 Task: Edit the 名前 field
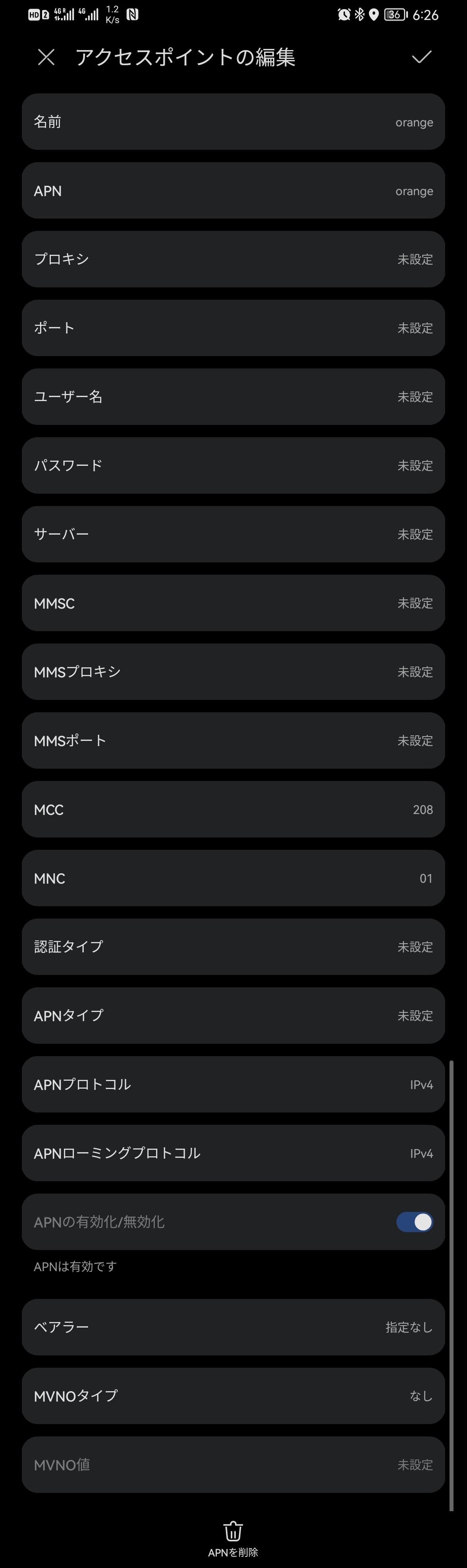(x=234, y=122)
